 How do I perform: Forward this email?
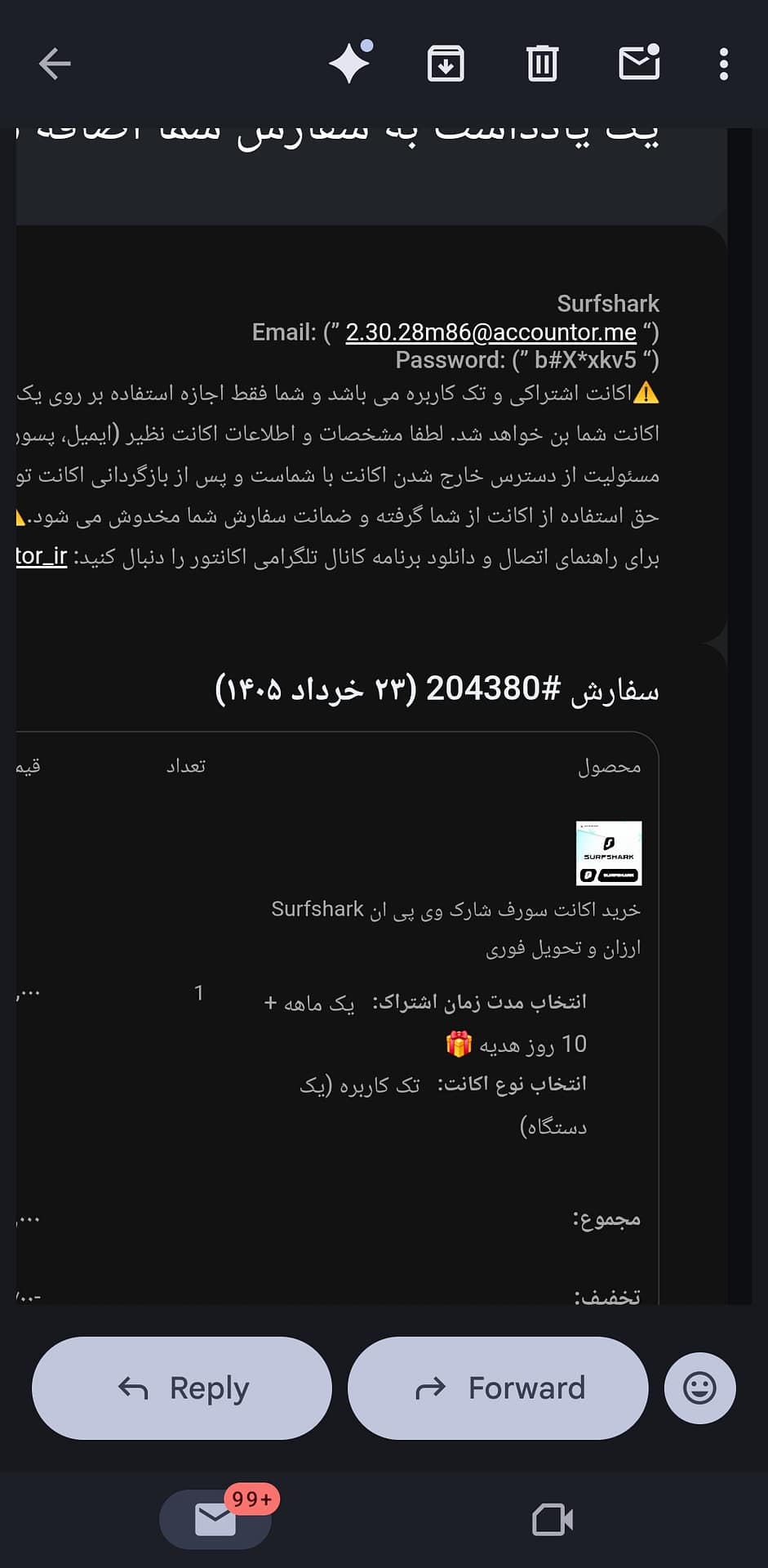pyautogui.click(x=498, y=1388)
